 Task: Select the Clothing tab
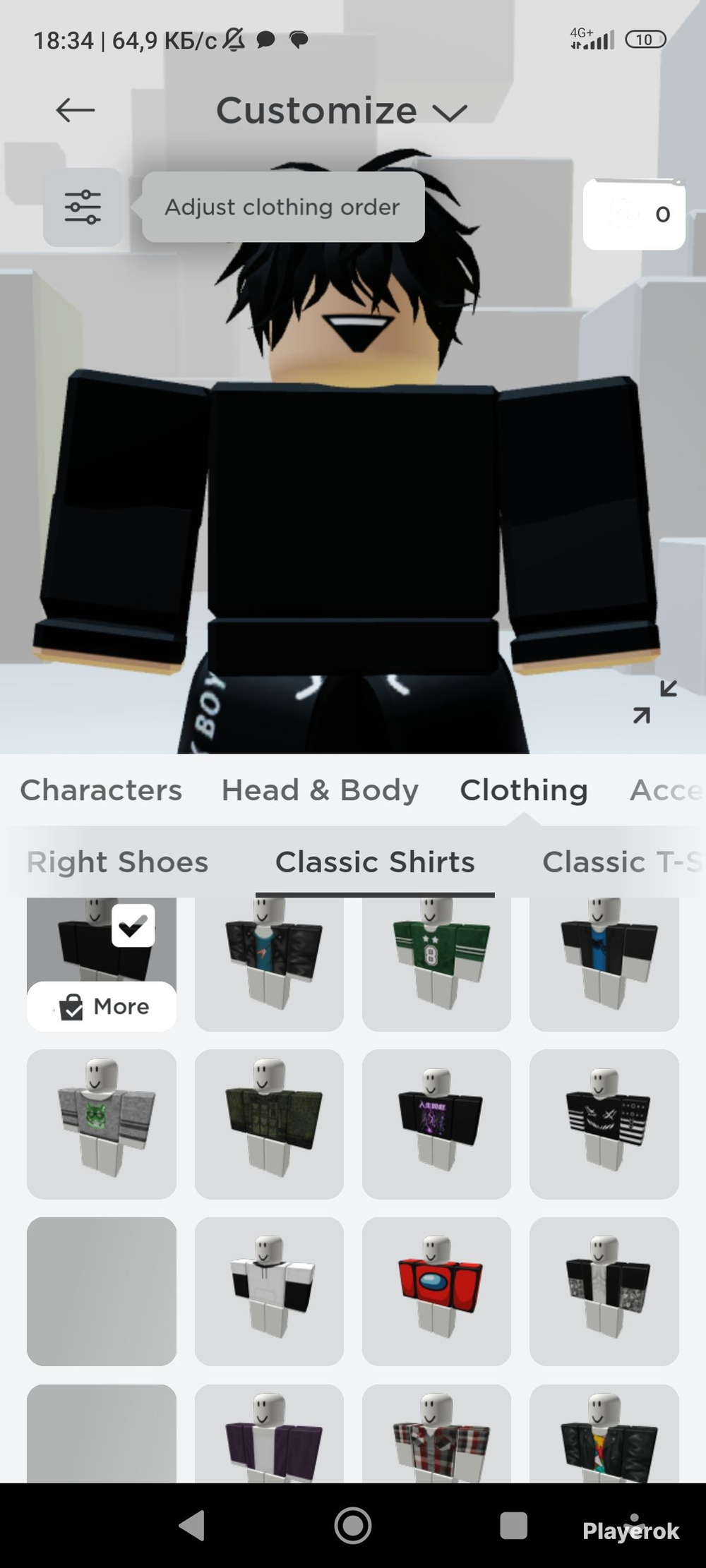coord(524,790)
